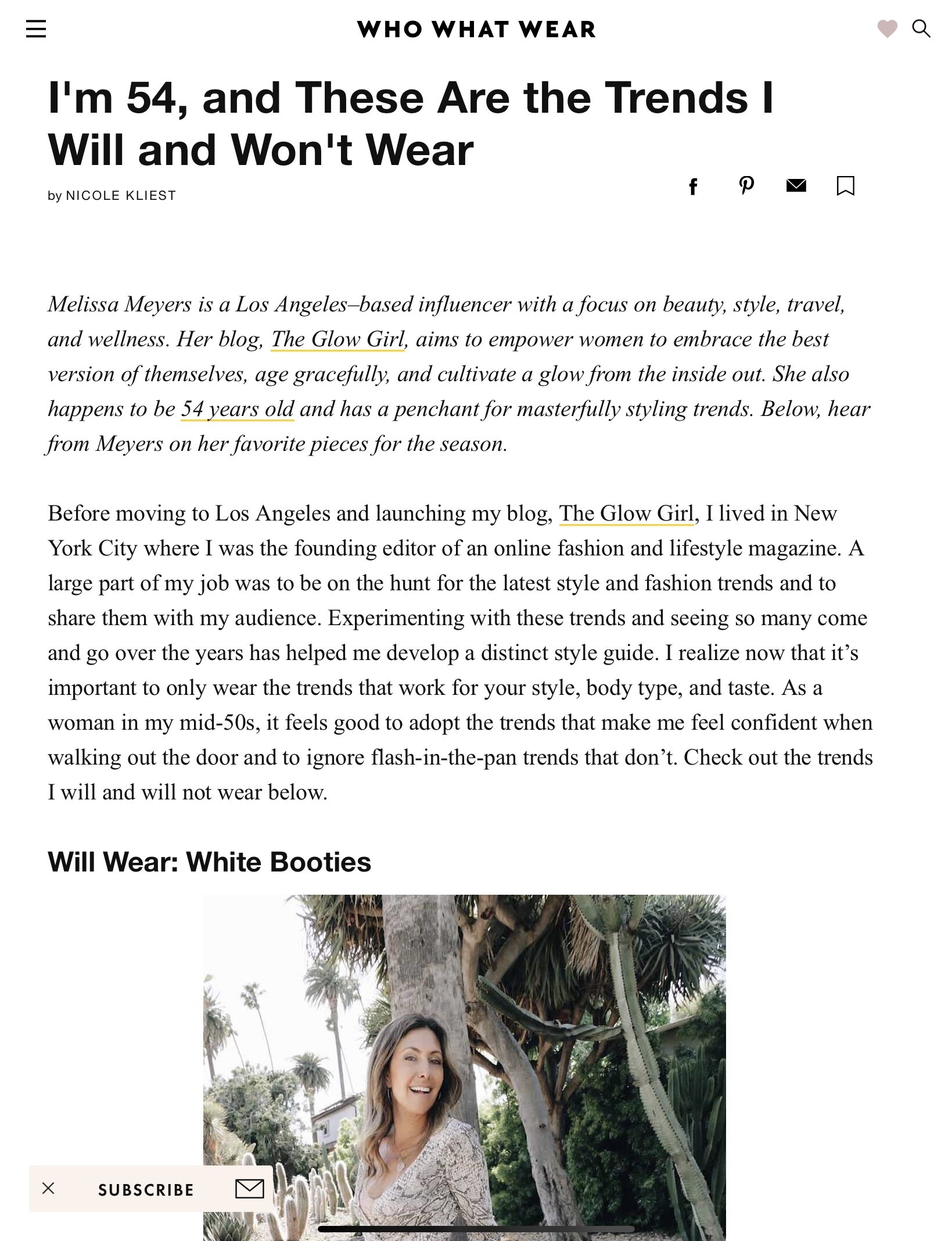Open The Glow Girl link in italic intro
Viewport: 952px width, 1241px height.
point(338,339)
